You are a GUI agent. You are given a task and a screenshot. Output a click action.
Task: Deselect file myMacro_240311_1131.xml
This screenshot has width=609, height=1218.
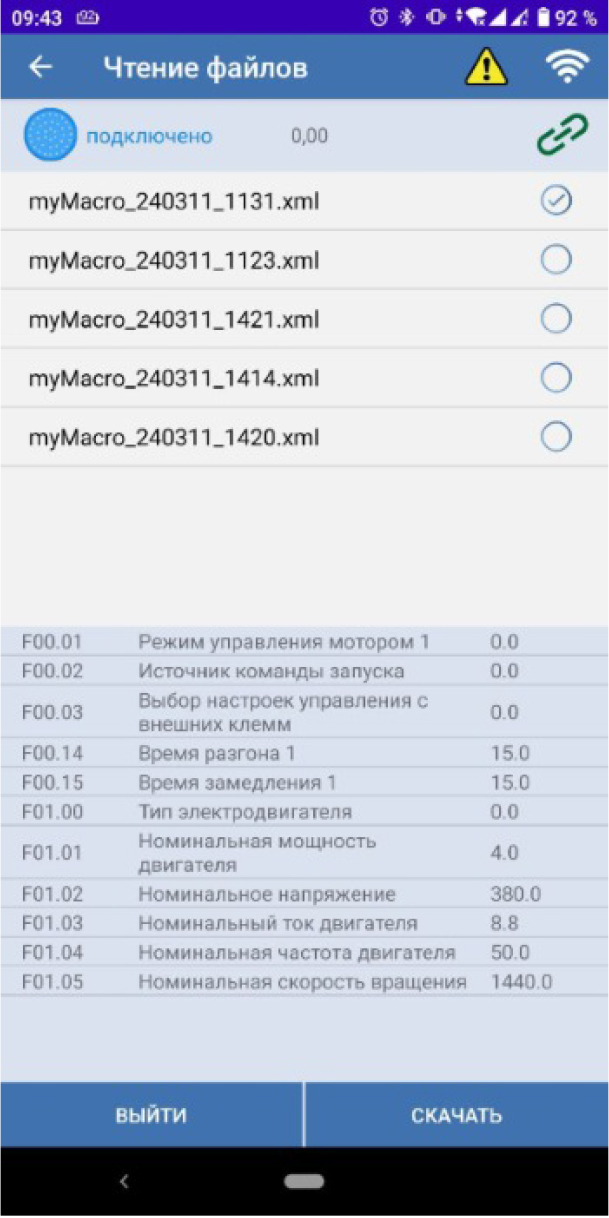(x=555, y=201)
